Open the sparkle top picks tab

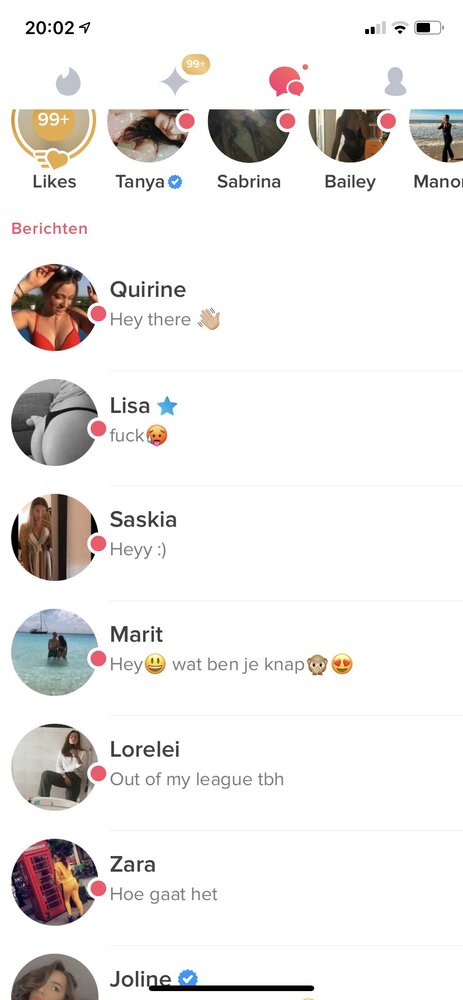click(175, 82)
